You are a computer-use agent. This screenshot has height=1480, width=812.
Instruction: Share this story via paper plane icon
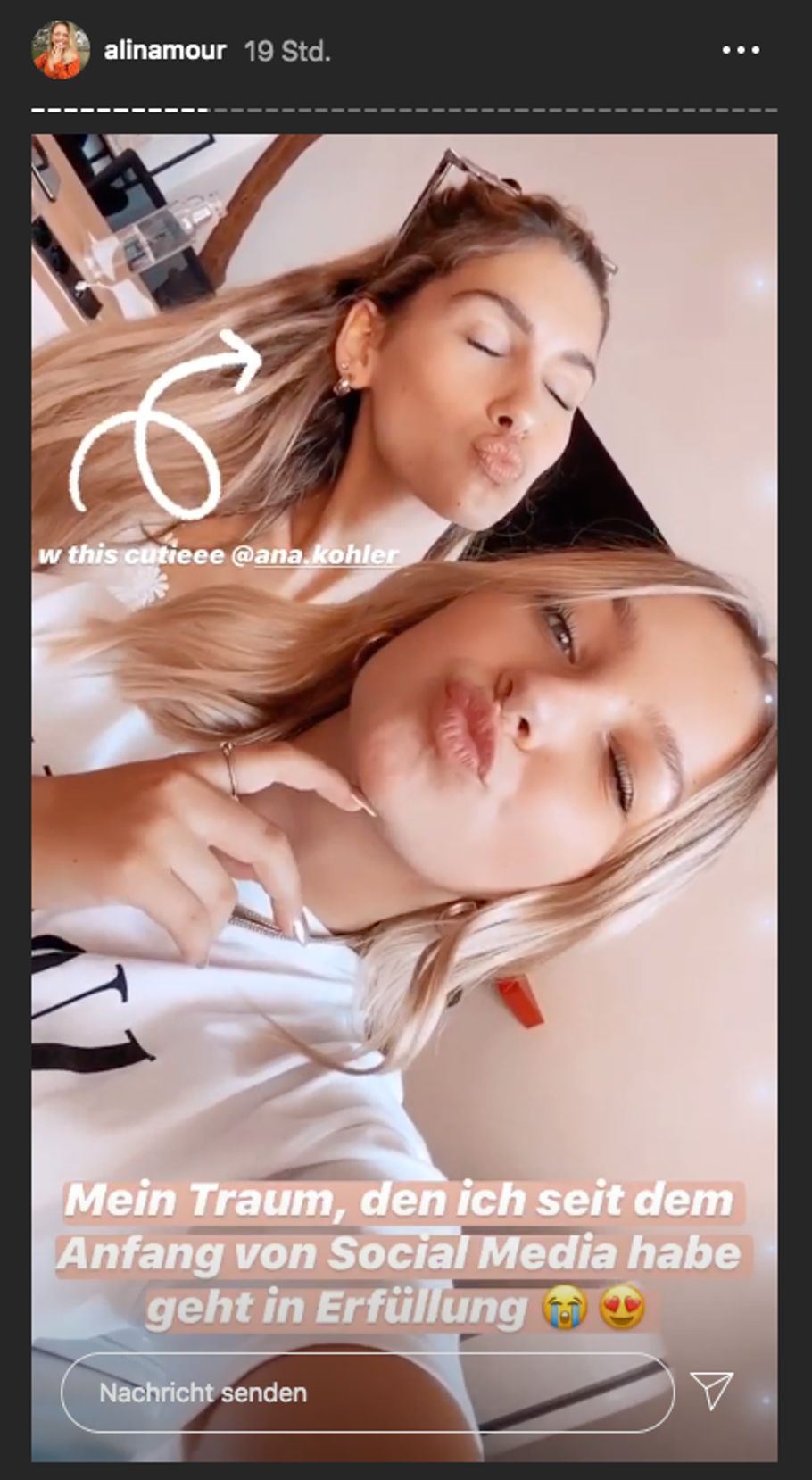click(711, 1390)
